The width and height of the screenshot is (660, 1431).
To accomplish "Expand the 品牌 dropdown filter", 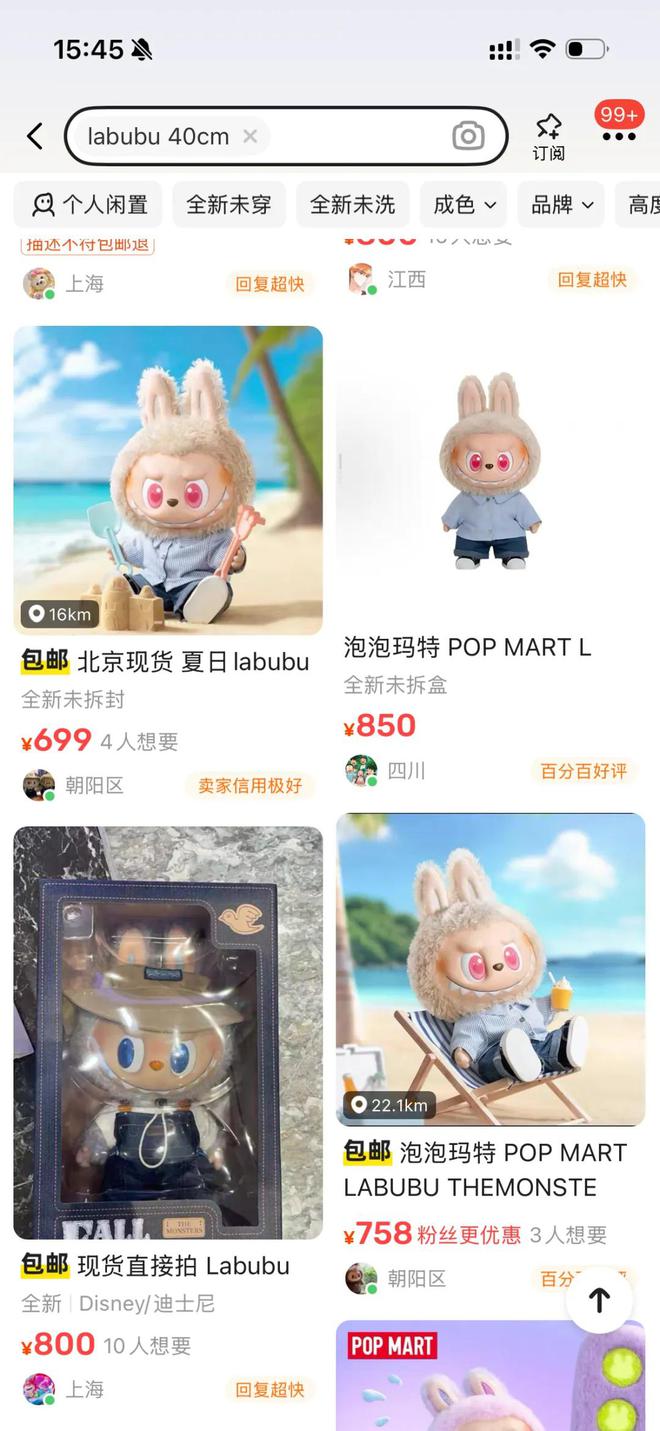I will pos(562,205).
